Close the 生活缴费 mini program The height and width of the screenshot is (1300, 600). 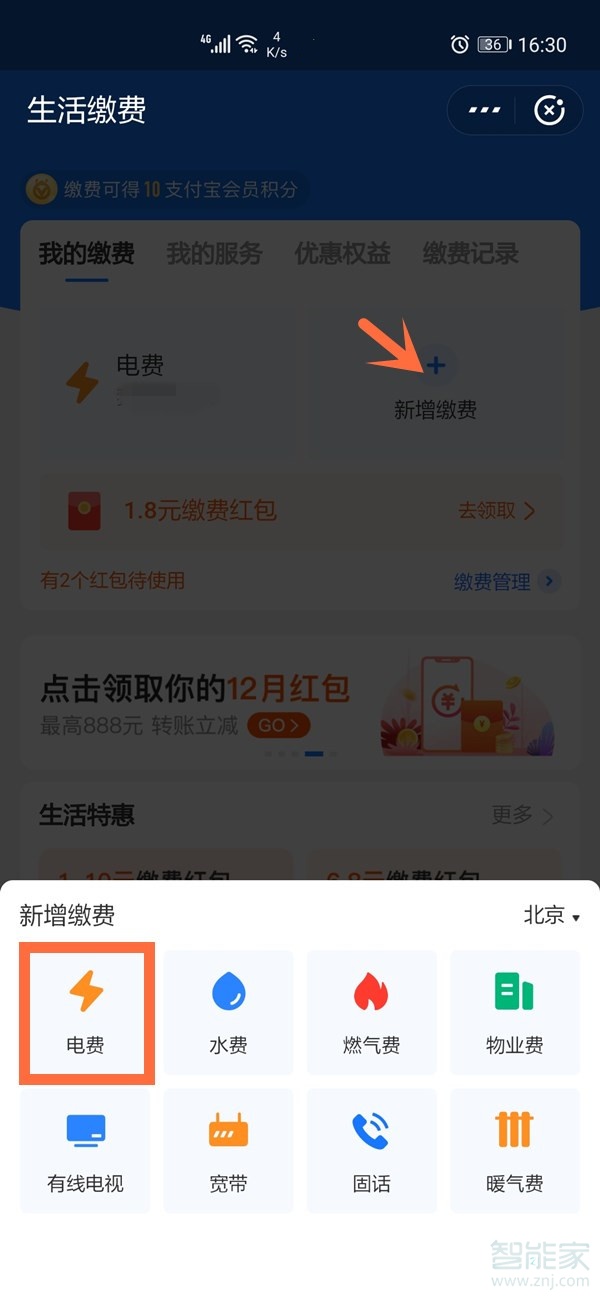pos(549,110)
